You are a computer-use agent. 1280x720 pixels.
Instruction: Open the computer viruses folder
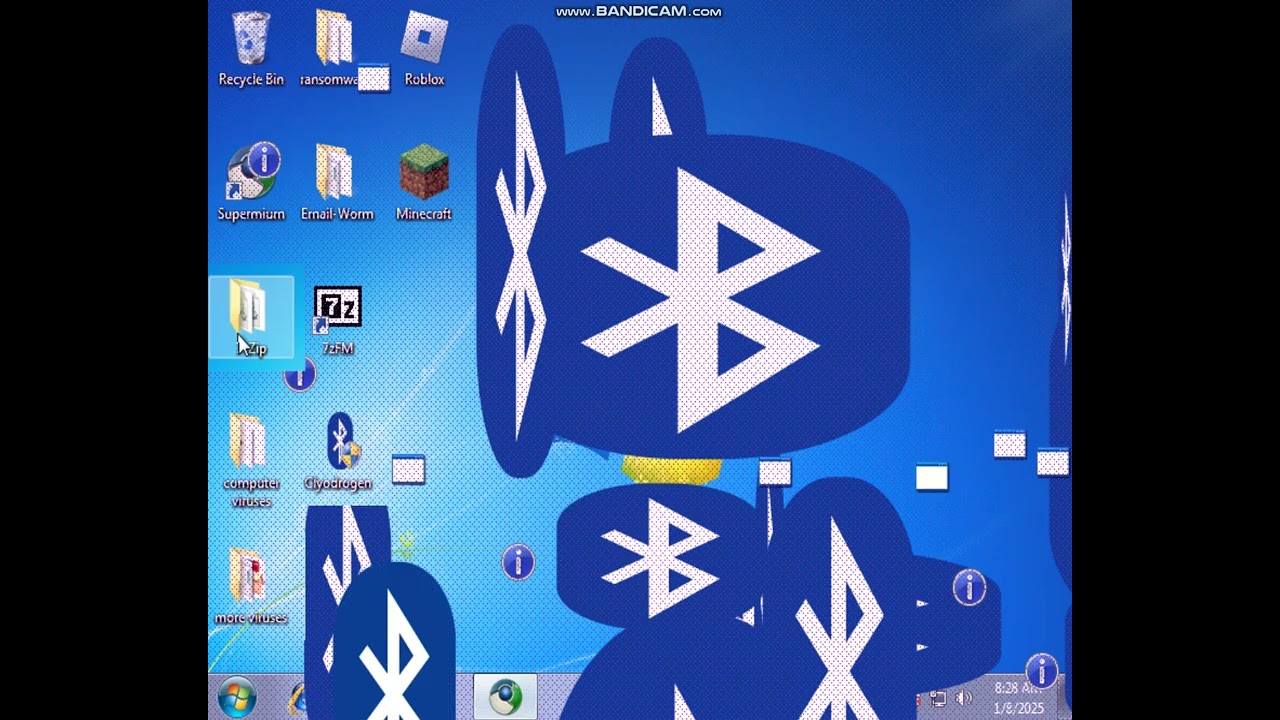248,446
